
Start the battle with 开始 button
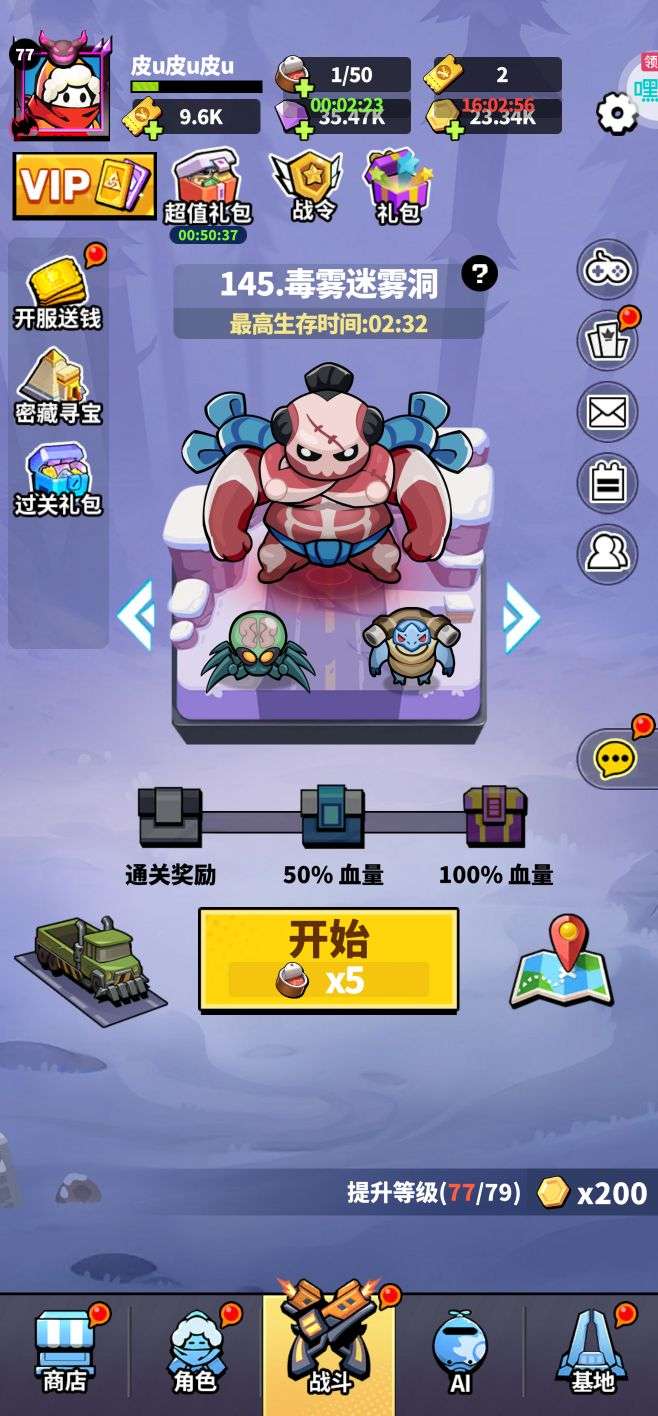[328, 959]
